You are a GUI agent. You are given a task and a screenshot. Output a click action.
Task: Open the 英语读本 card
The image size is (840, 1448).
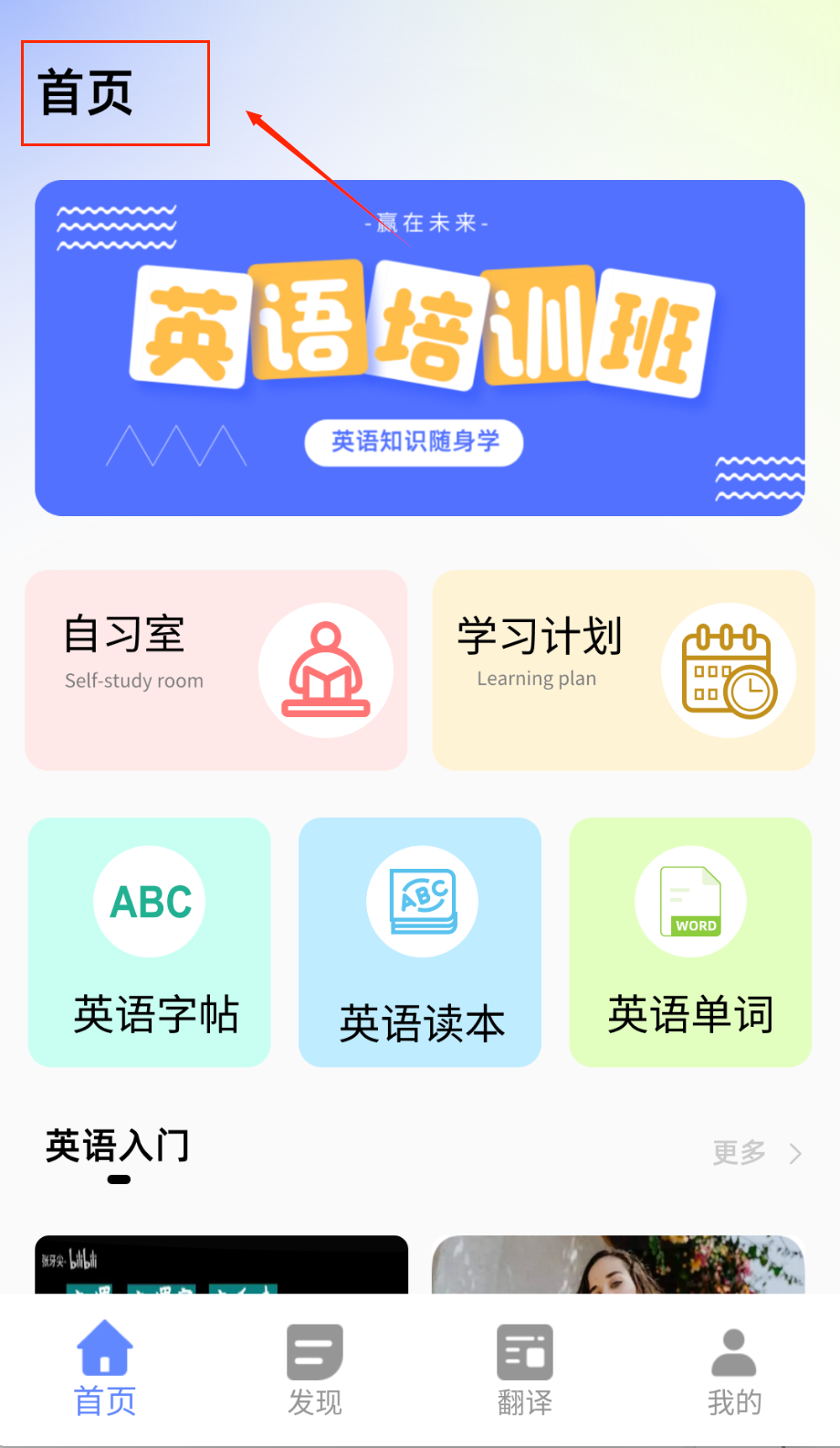420,942
